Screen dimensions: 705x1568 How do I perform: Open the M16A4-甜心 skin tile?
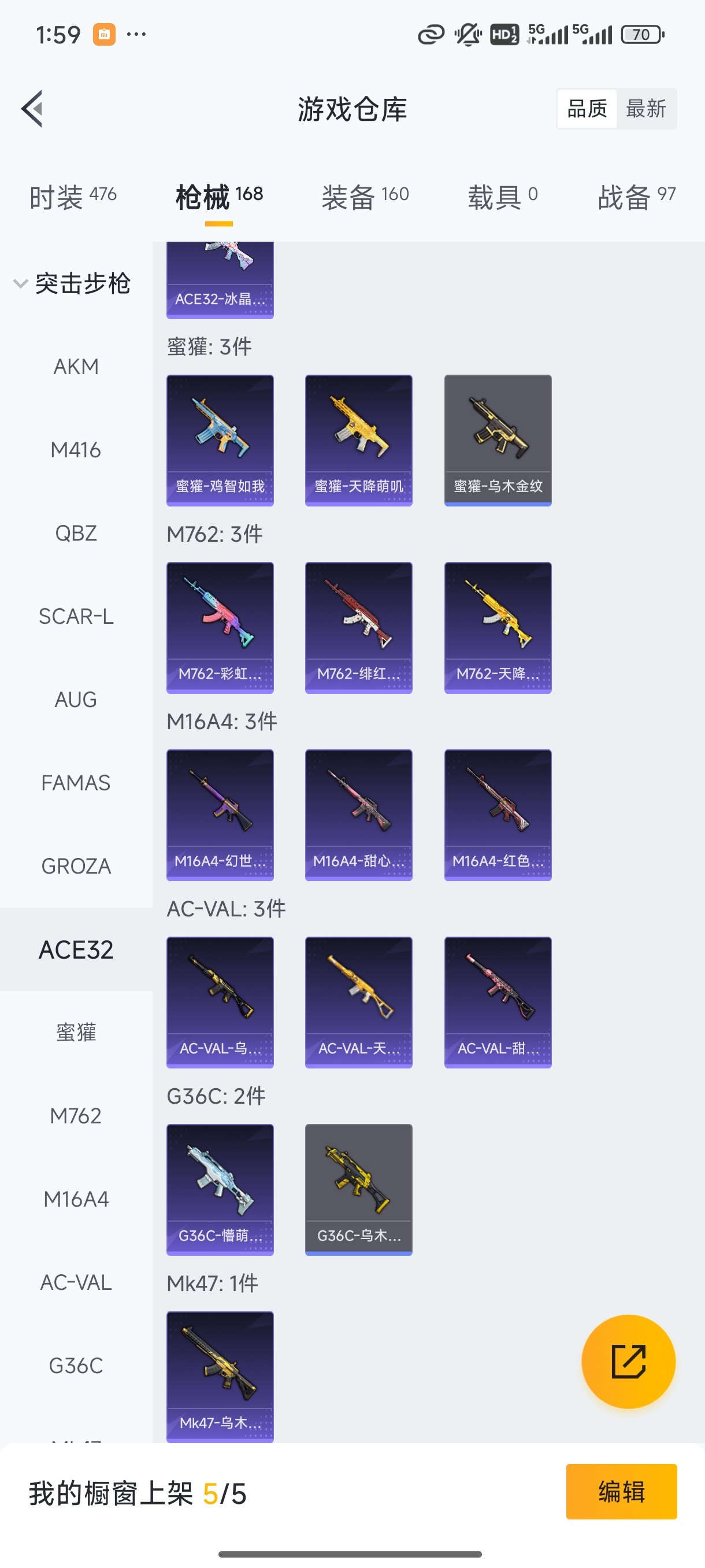(359, 815)
